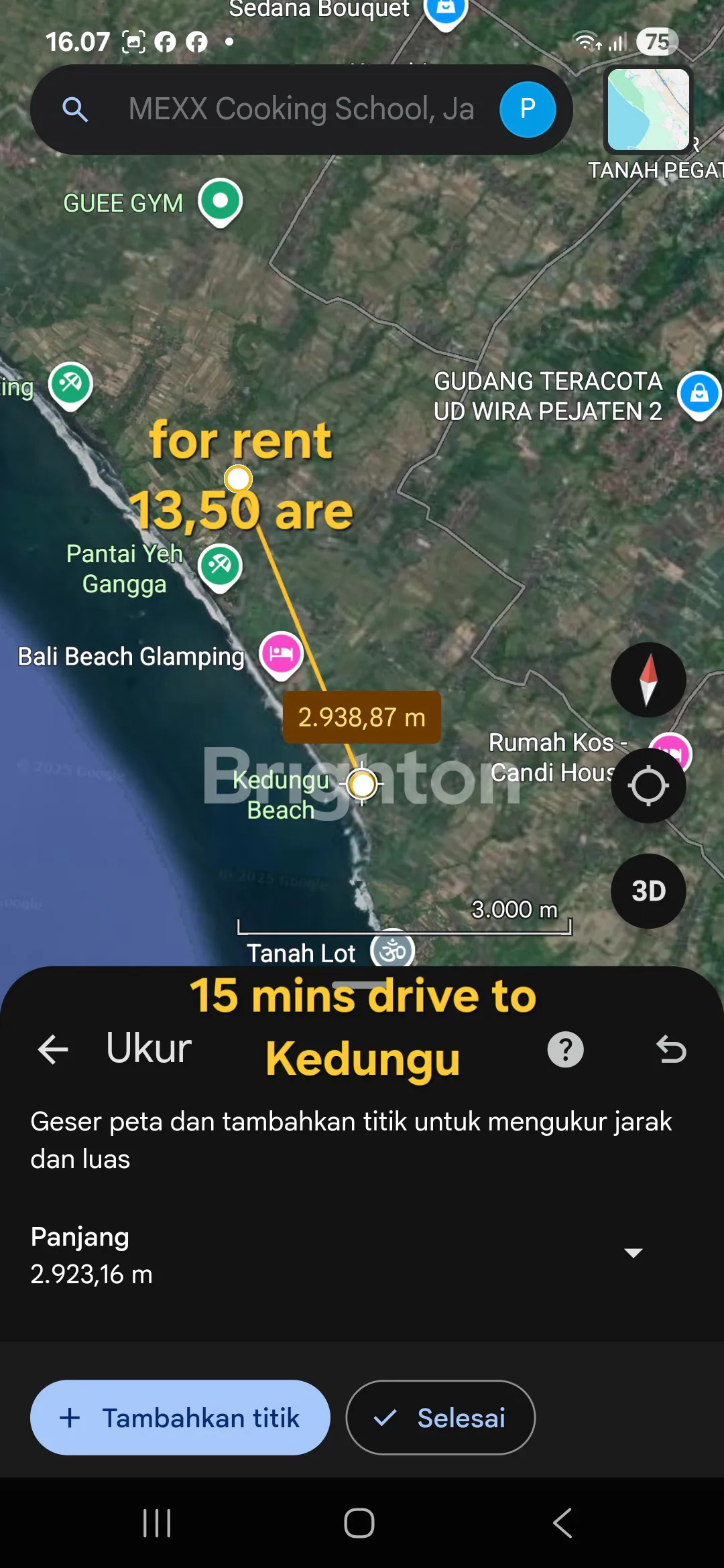Expand the Panjang unit dropdown
Screen dimensions: 724x1568
(x=633, y=1252)
